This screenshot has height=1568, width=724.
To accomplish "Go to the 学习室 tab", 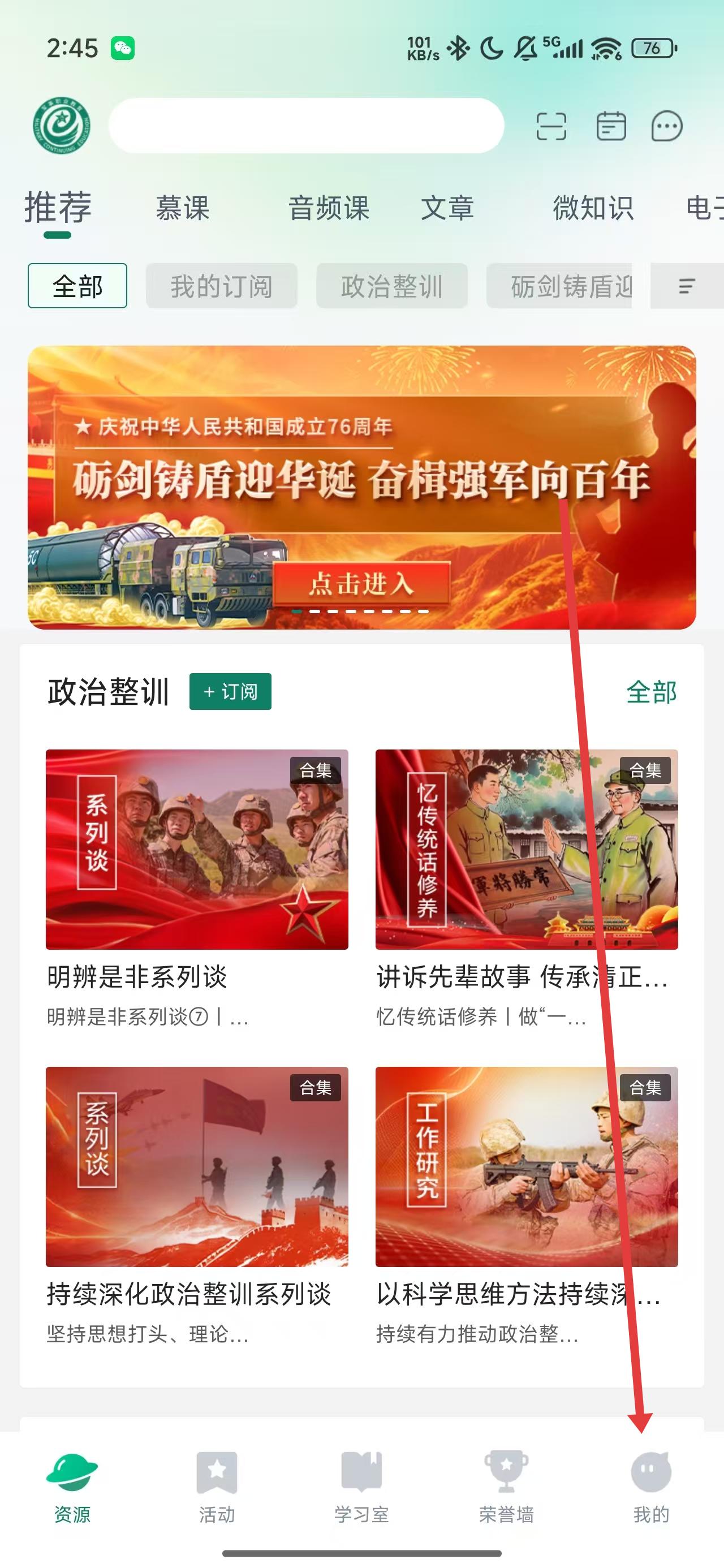I will pyautogui.click(x=361, y=1487).
